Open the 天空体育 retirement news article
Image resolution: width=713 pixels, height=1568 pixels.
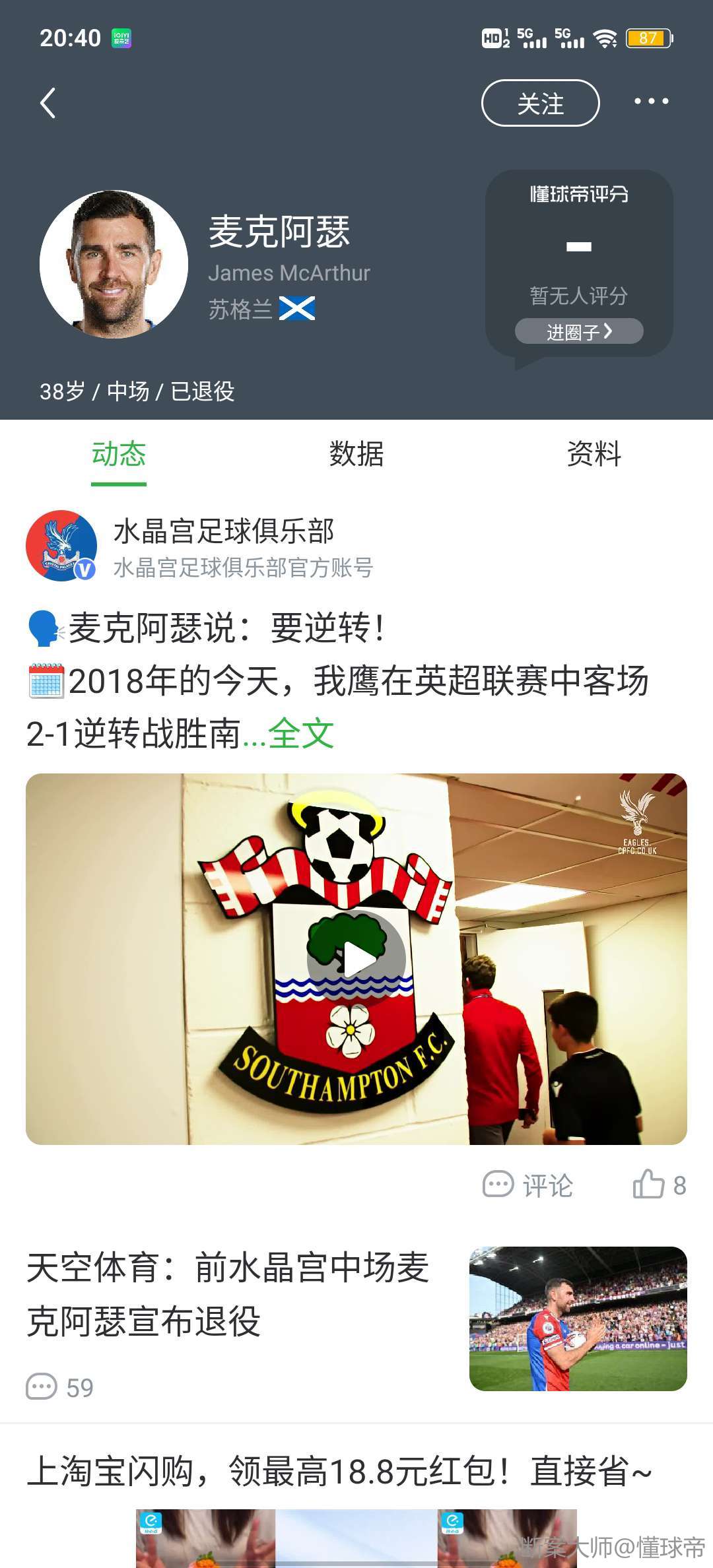pos(228,1293)
